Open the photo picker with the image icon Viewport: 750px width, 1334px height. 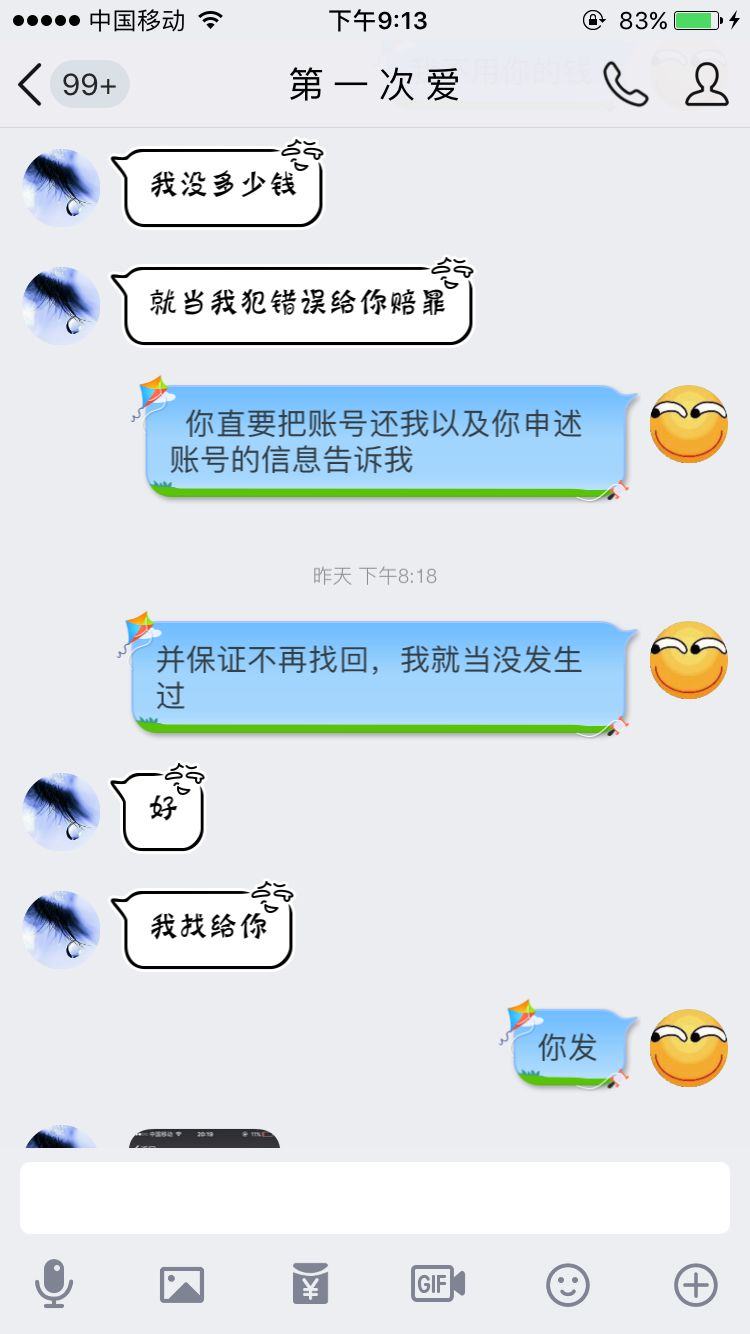(182, 1286)
